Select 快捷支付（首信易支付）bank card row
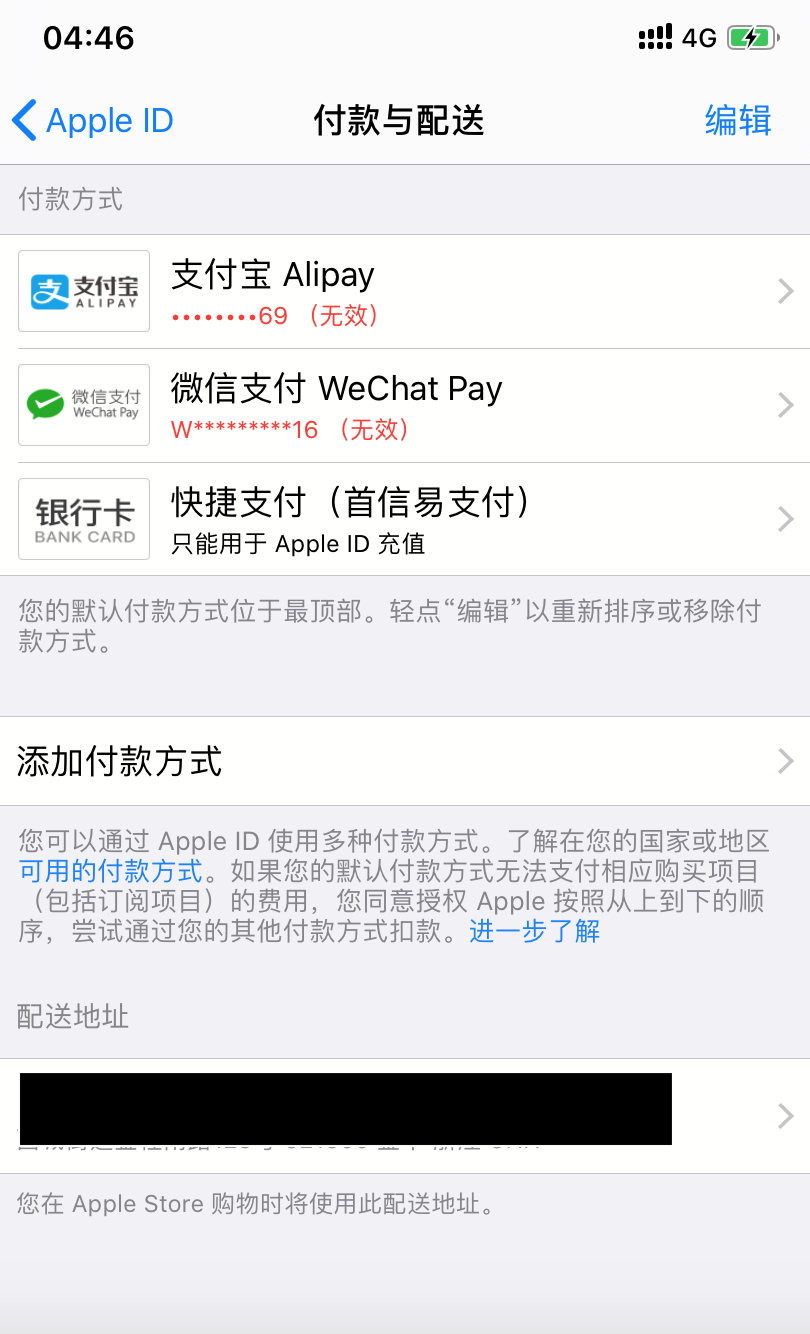Viewport: 810px width, 1334px height. [405, 519]
